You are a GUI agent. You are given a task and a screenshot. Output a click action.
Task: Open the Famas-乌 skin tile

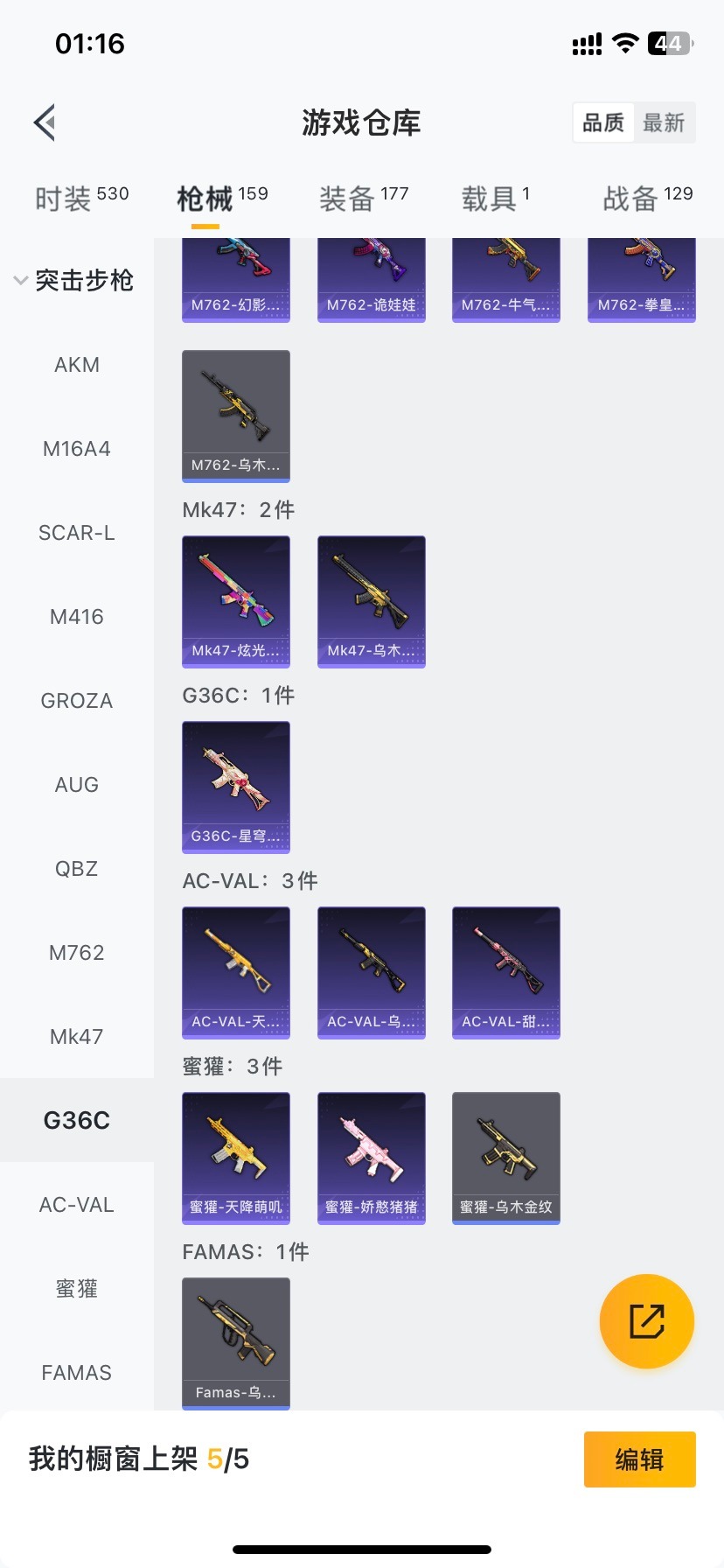[236, 1343]
